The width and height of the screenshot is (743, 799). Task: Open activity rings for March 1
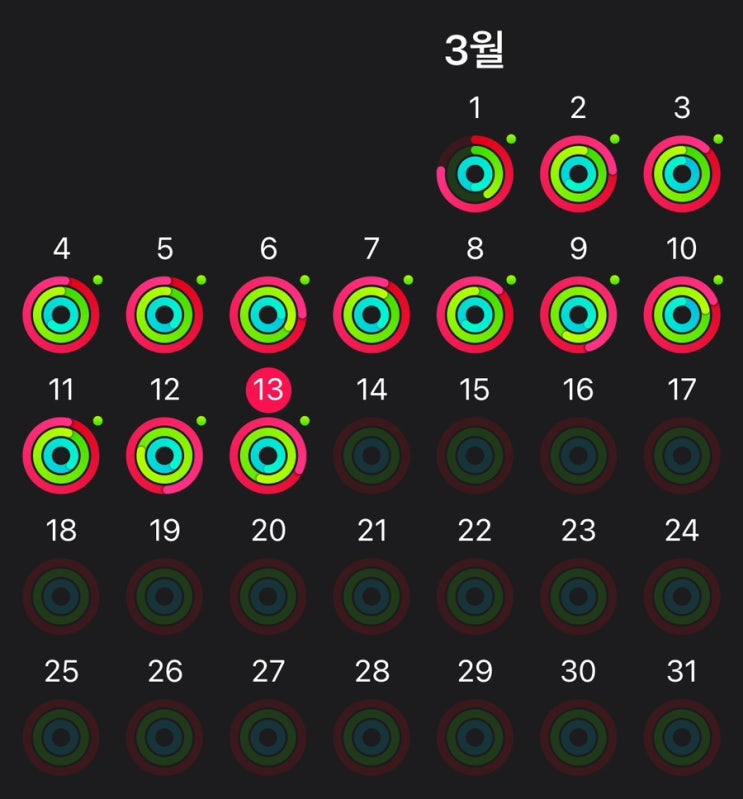point(475,174)
